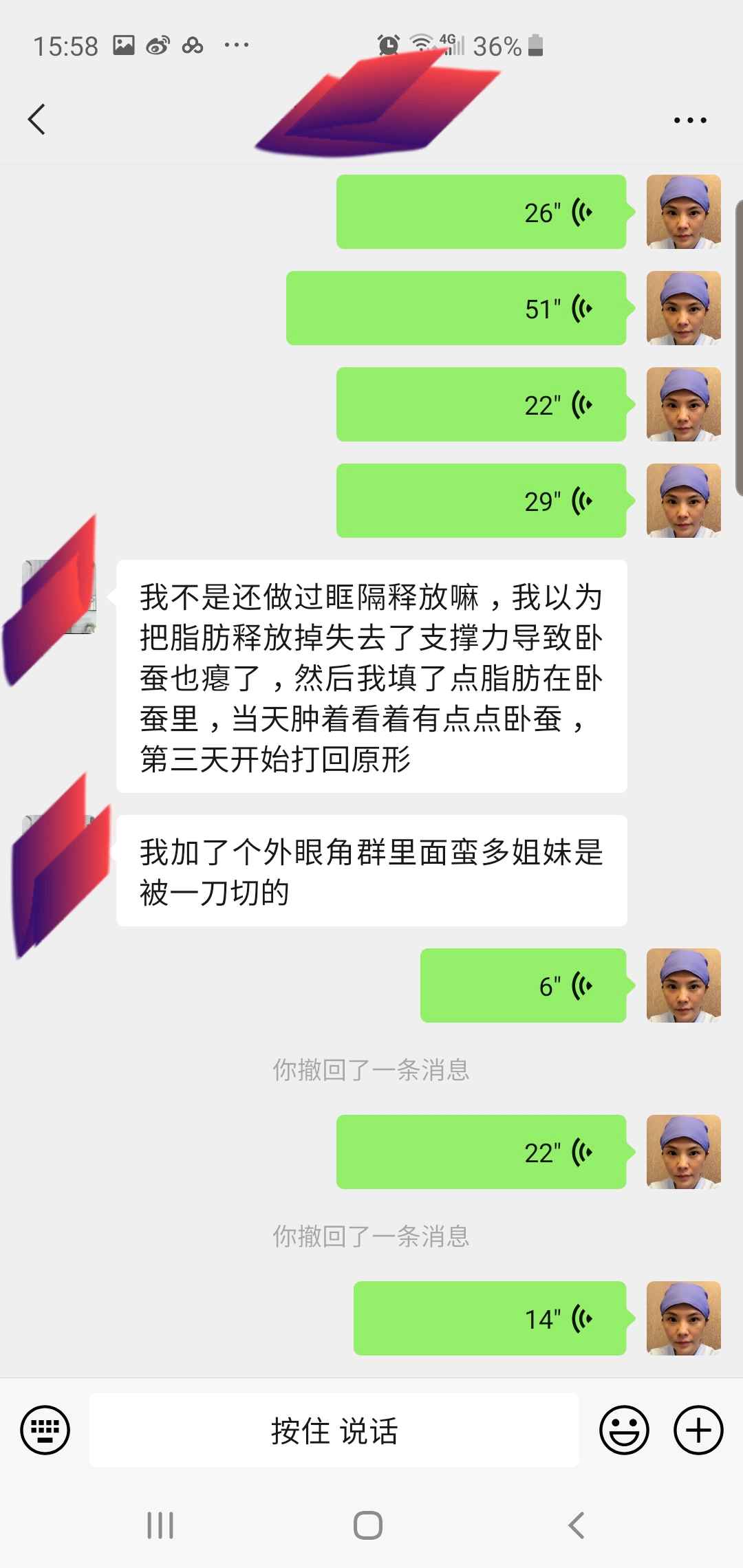The width and height of the screenshot is (743, 1568).
Task: Play the 29-second voice message
Action: [x=481, y=501]
